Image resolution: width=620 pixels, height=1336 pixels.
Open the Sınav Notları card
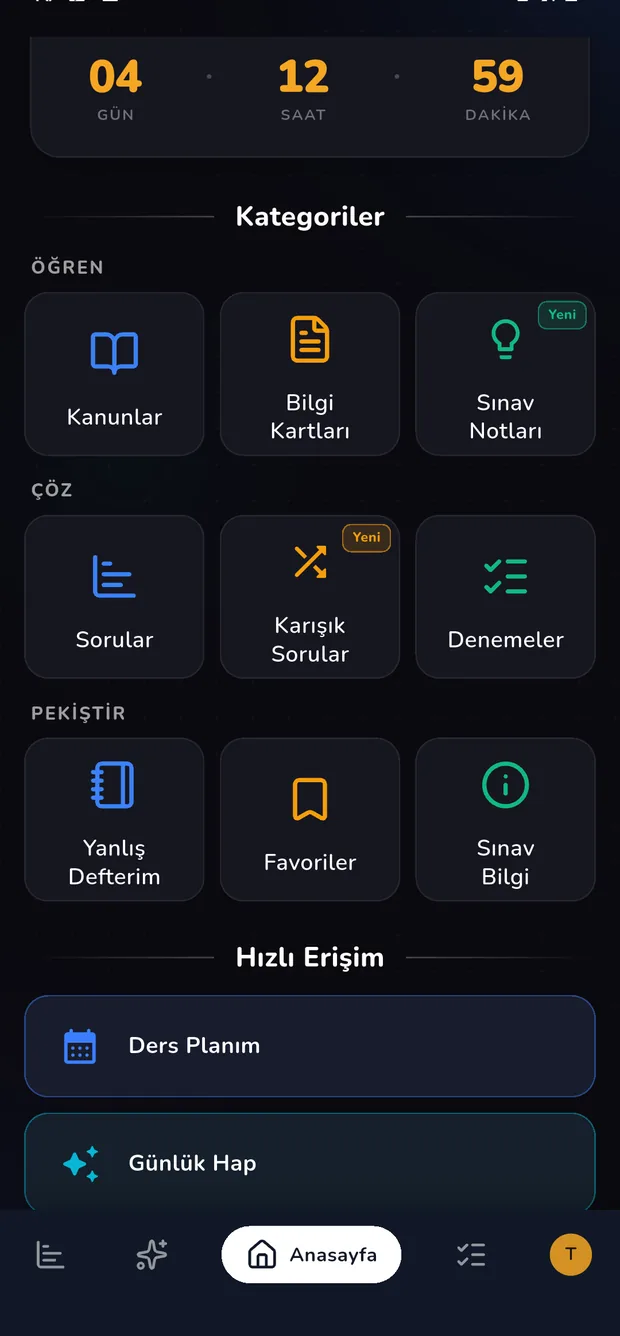pyautogui.click(x=505, y=374)
